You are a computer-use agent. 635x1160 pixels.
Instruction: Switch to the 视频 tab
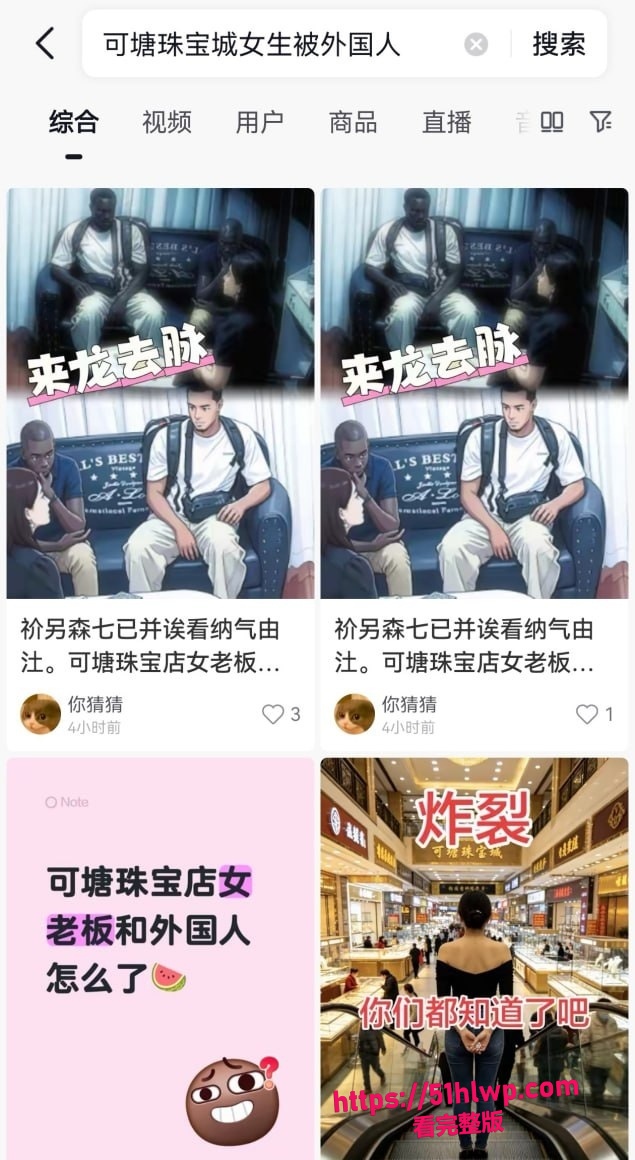(167, 122)
